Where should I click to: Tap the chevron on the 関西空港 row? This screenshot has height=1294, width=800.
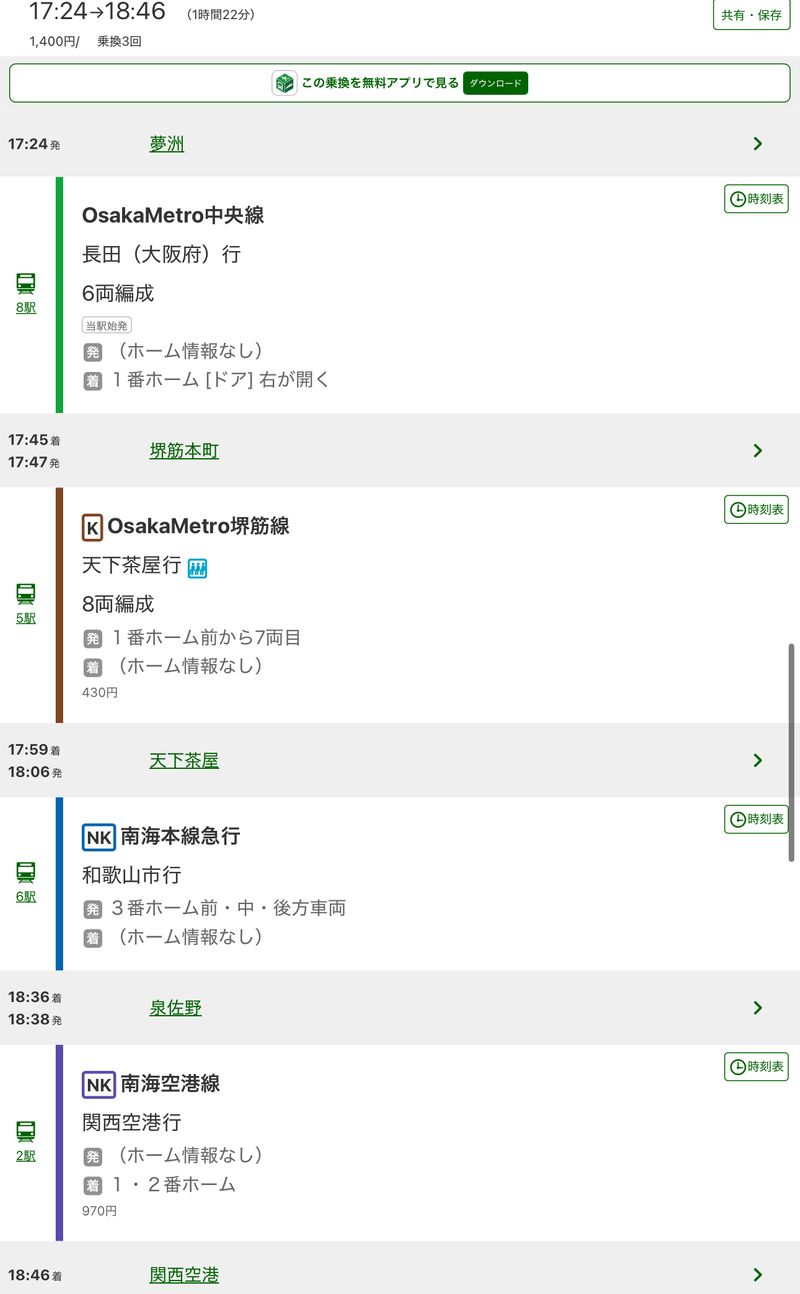coord(758,1275)
